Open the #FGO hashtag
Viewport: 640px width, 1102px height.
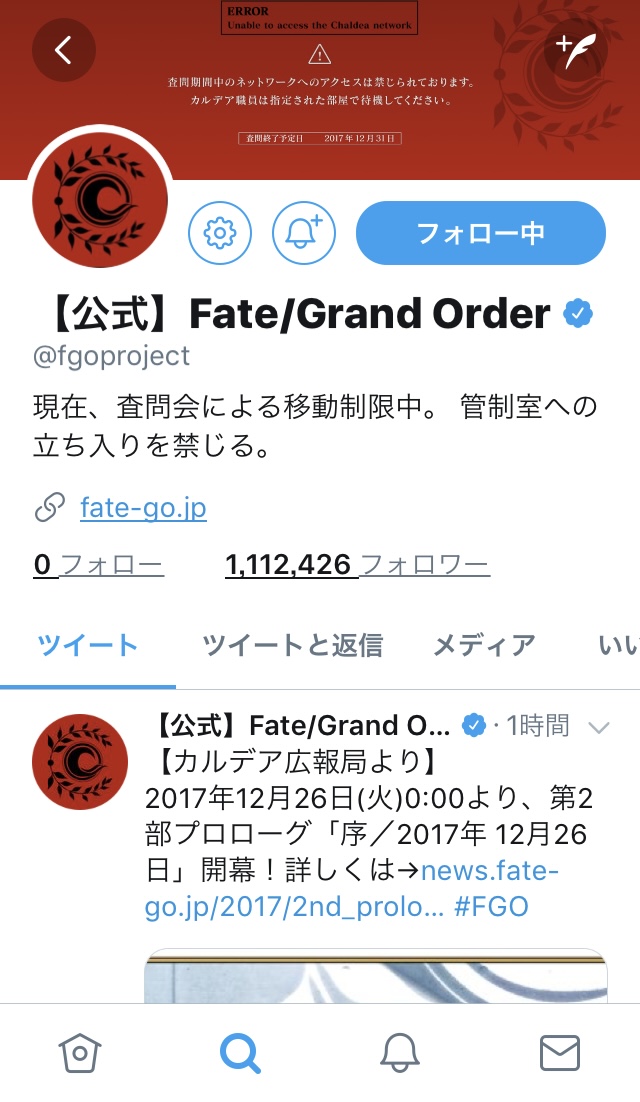[x=490, y=907]
